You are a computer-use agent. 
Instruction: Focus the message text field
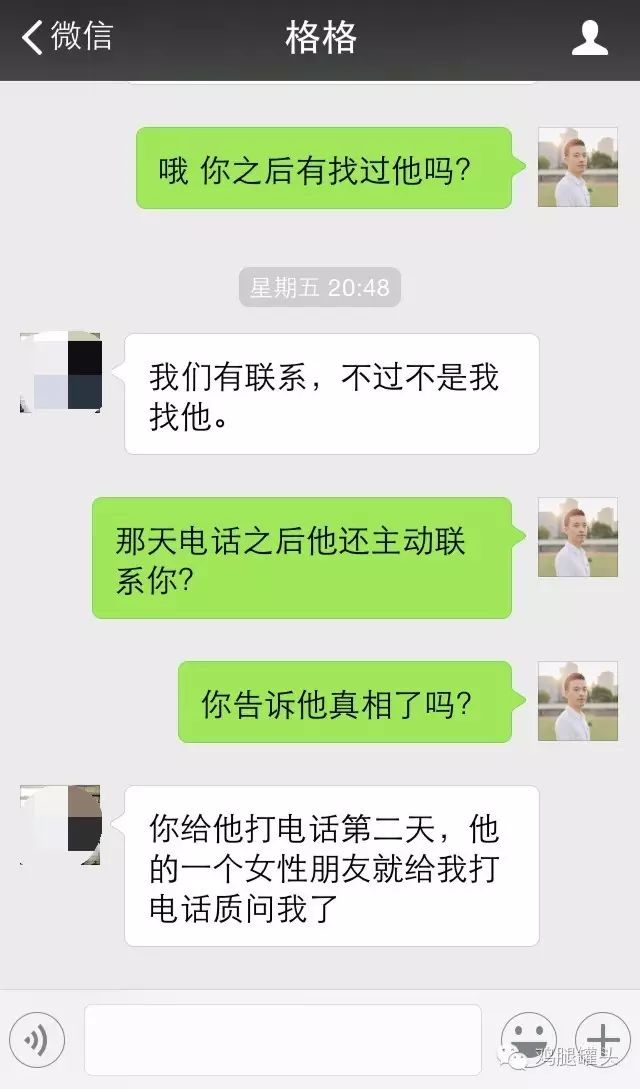point(282,1040)
